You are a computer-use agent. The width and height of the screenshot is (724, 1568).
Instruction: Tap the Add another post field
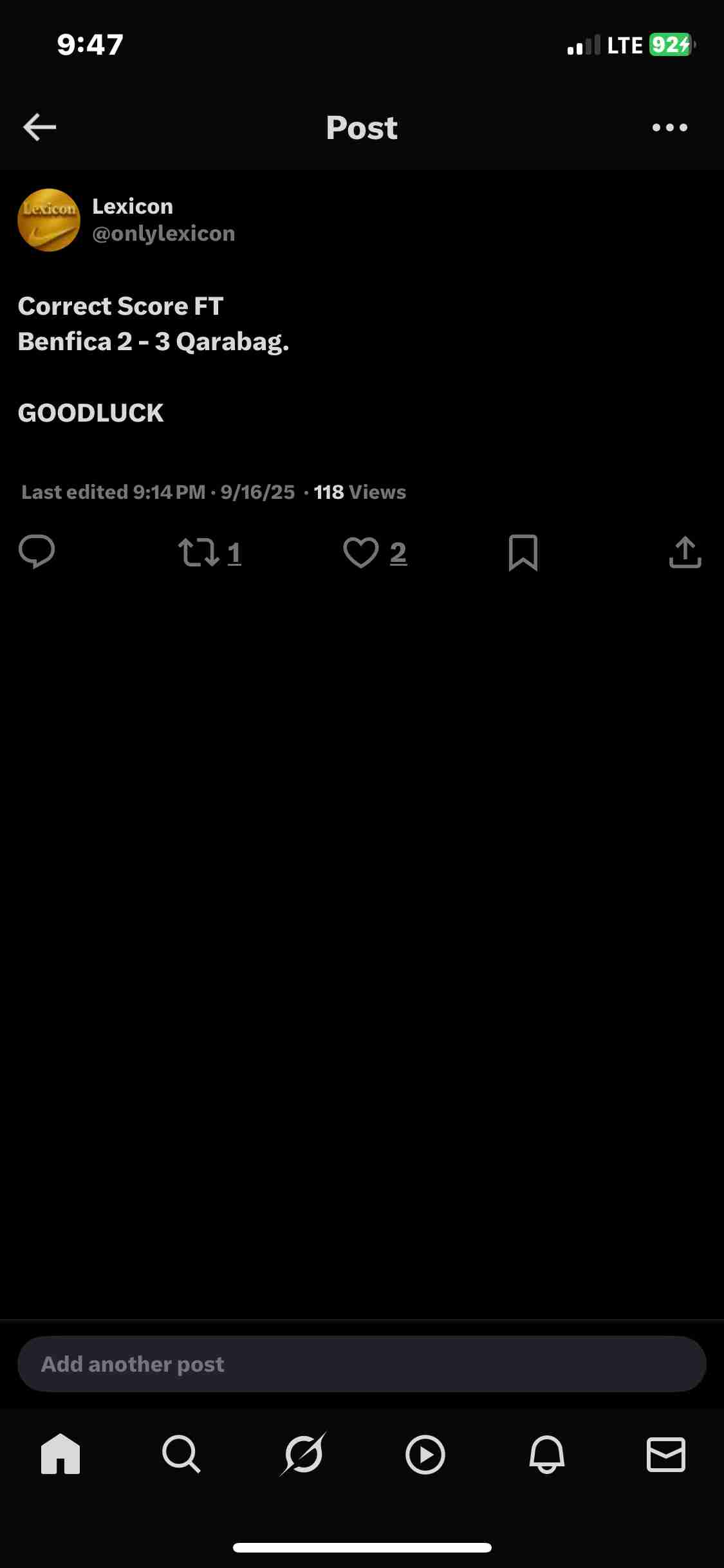click(362, 1364)
